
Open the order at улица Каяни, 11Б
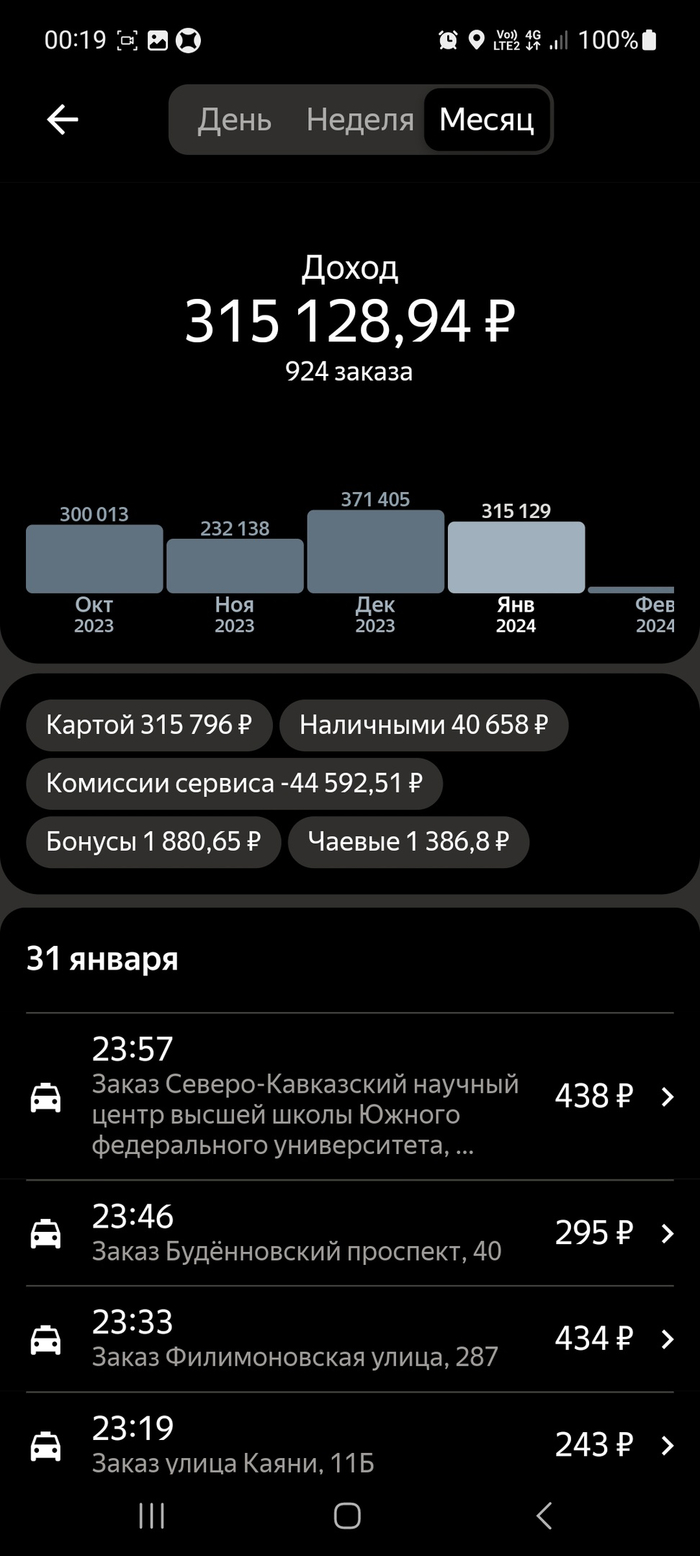[350, 1445]
